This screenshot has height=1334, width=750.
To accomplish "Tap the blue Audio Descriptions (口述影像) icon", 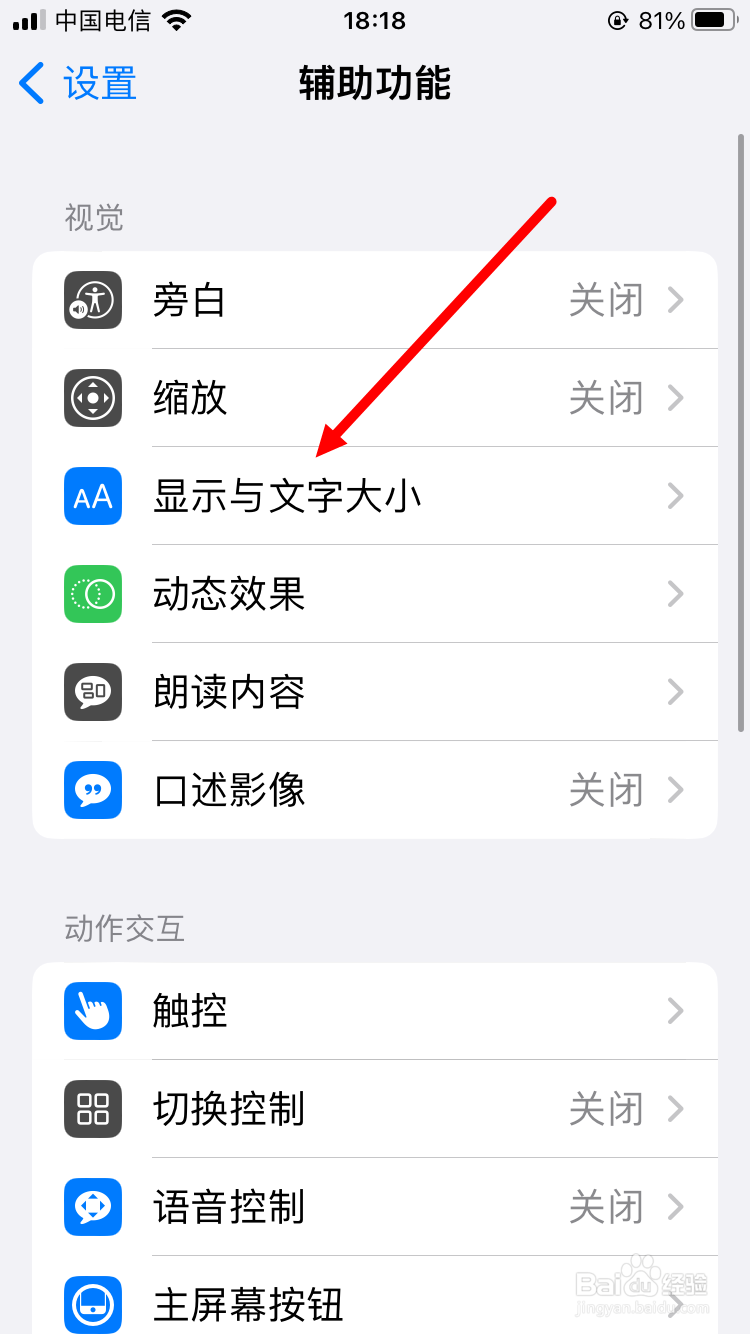I will (x=92, y=789).
